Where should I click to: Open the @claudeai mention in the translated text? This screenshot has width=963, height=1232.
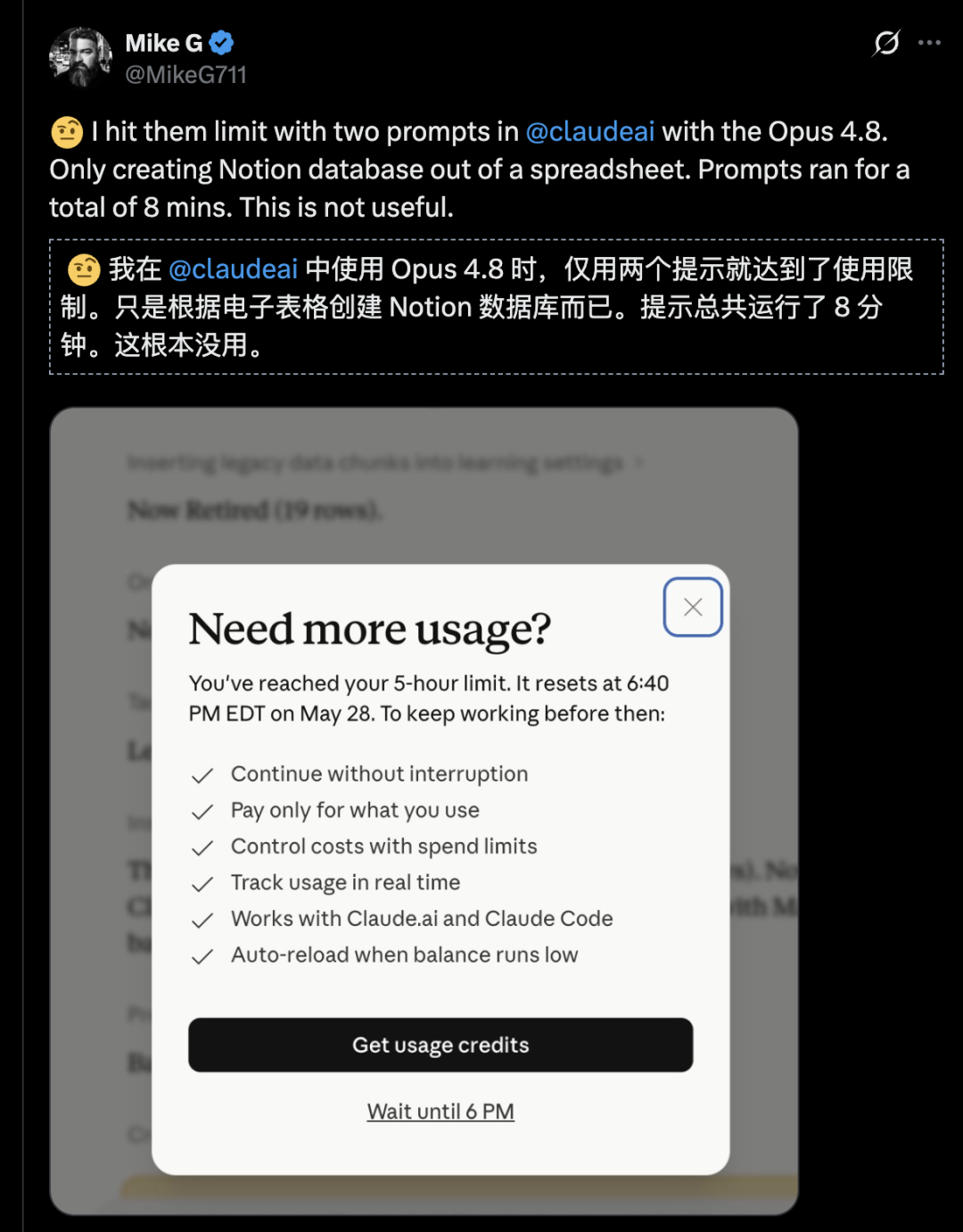233,269
